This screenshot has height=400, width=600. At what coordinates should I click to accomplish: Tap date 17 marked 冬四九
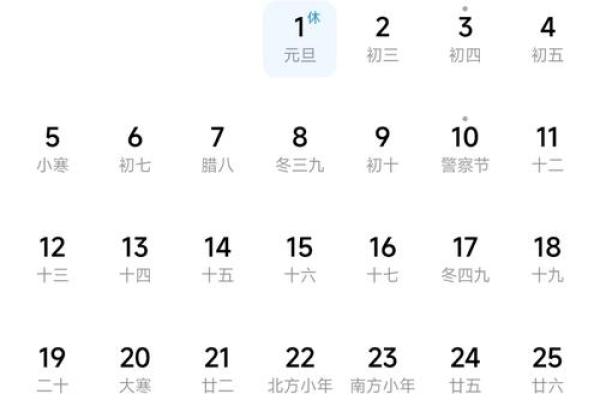(464, 258)
